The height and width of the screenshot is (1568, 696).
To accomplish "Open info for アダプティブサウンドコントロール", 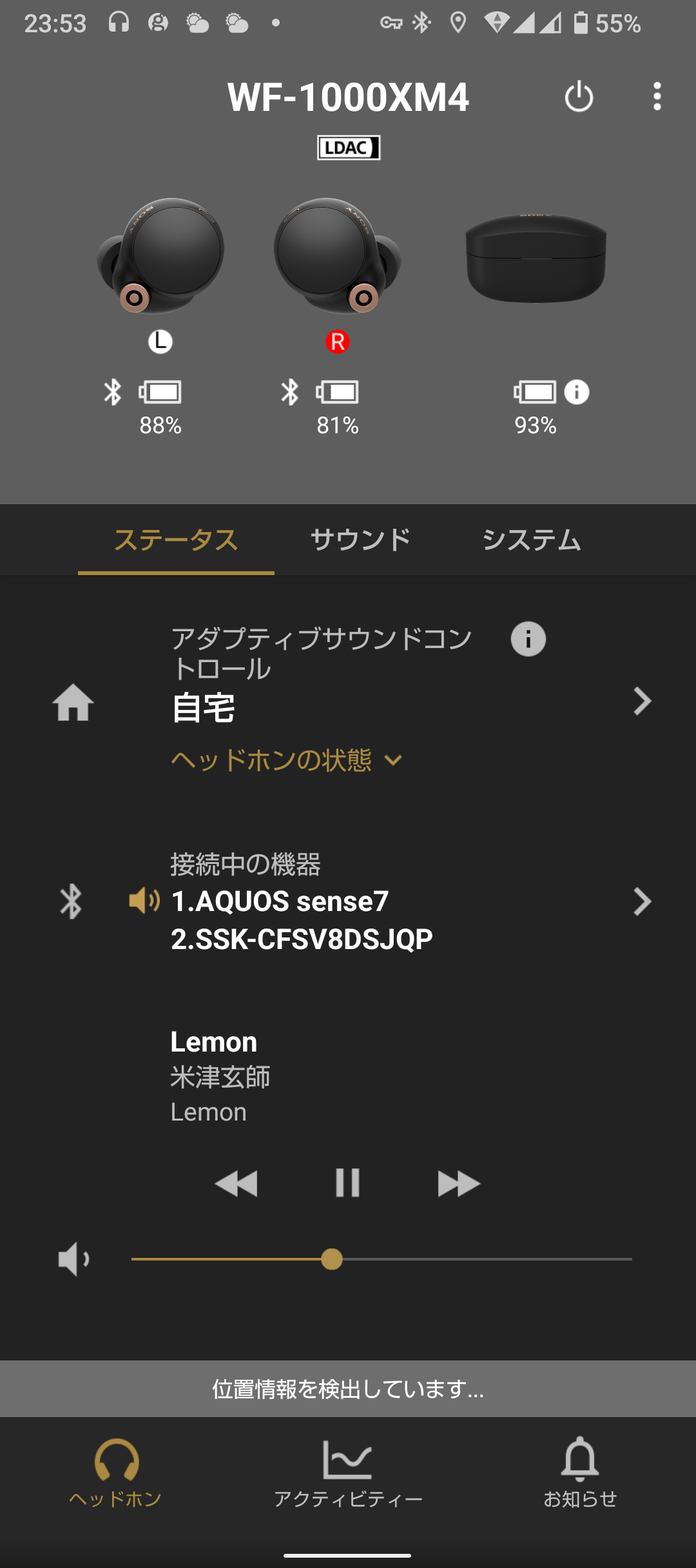I will point(528,639).
